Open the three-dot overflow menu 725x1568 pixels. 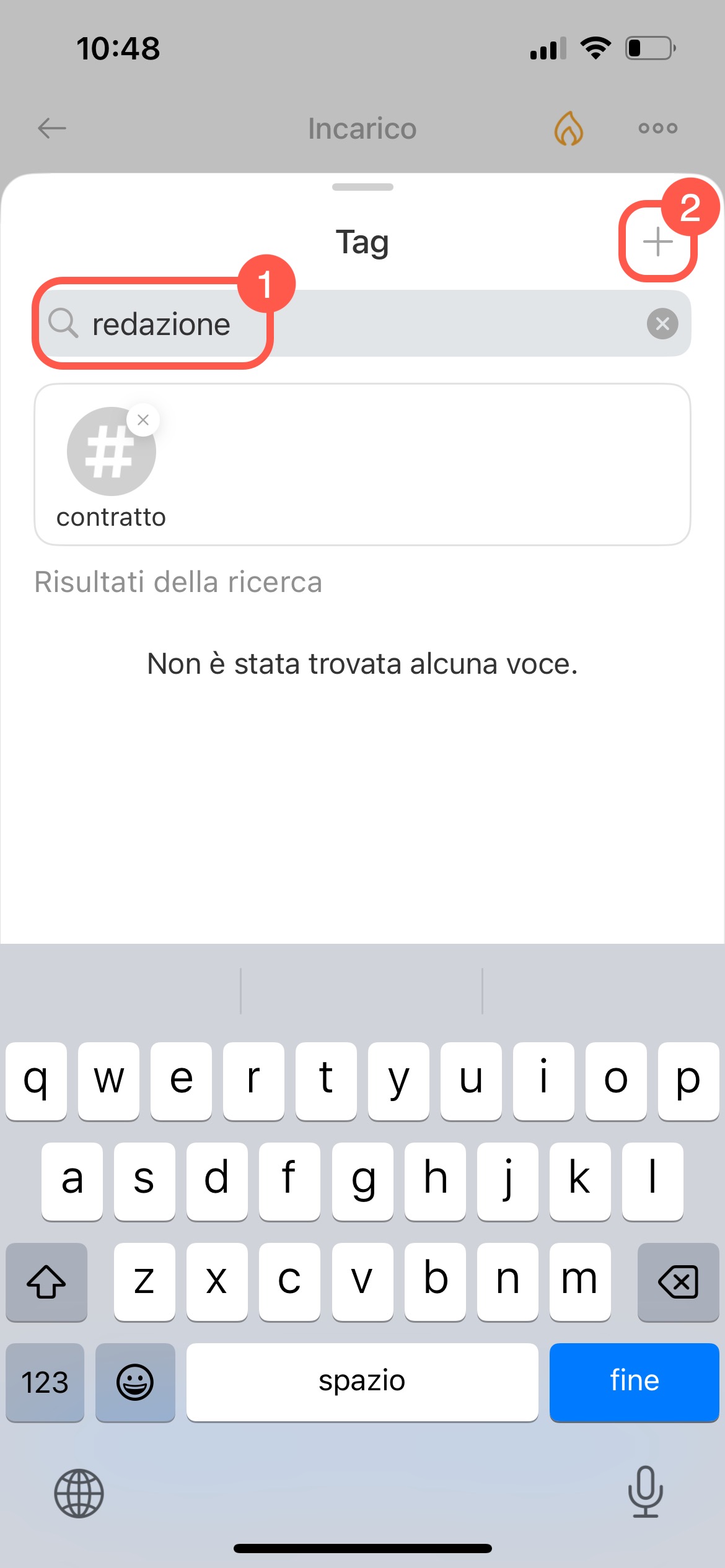(657, 129)
